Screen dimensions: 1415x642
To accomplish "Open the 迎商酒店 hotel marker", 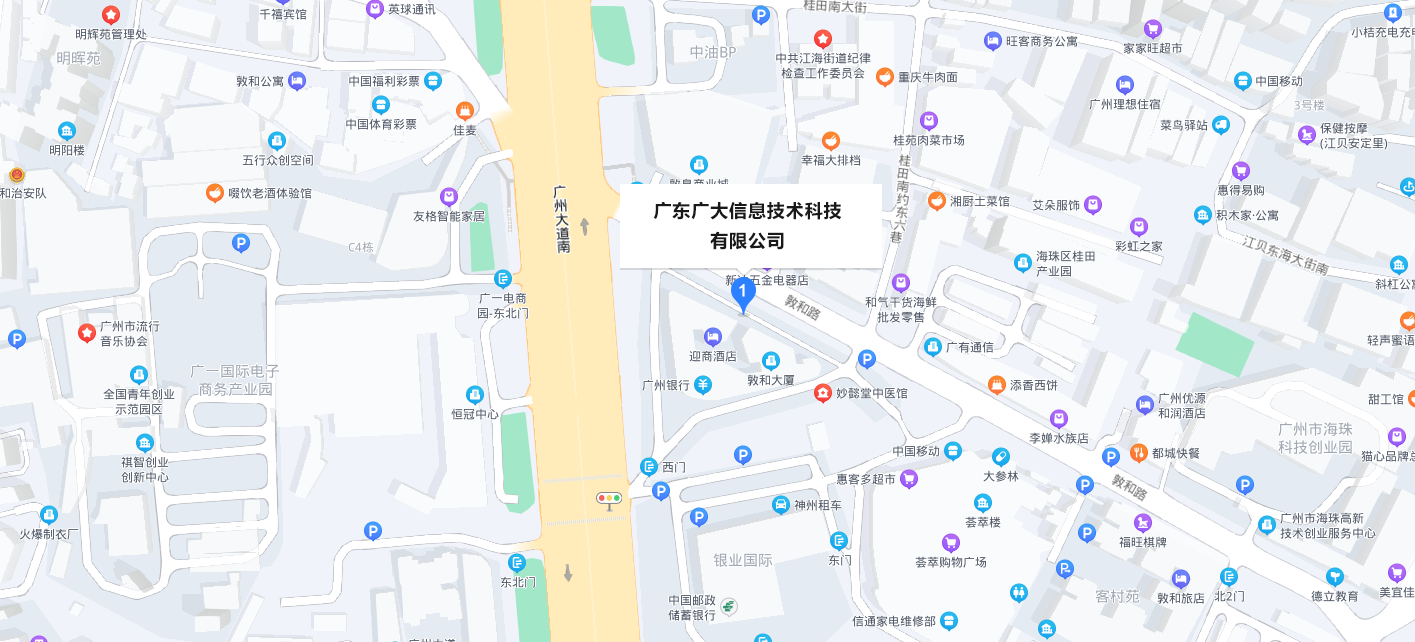I will [712, 337].
